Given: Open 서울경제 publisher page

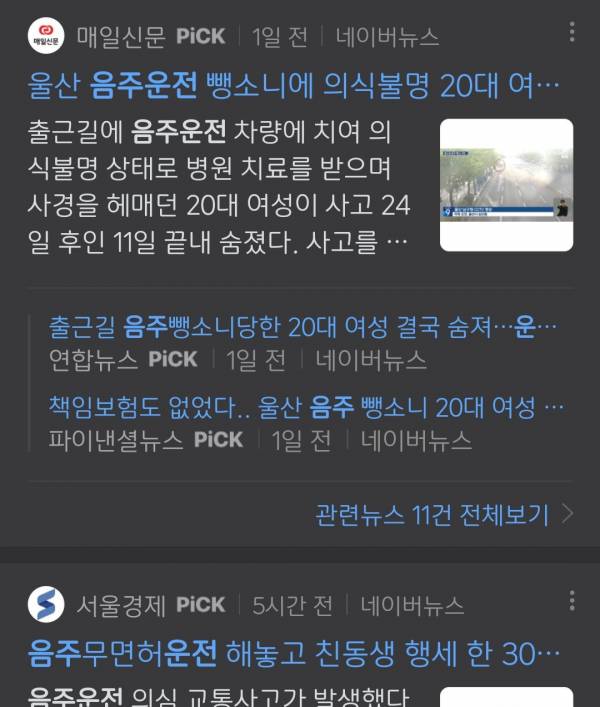Looking at the screenshot, I should (120, 605).
